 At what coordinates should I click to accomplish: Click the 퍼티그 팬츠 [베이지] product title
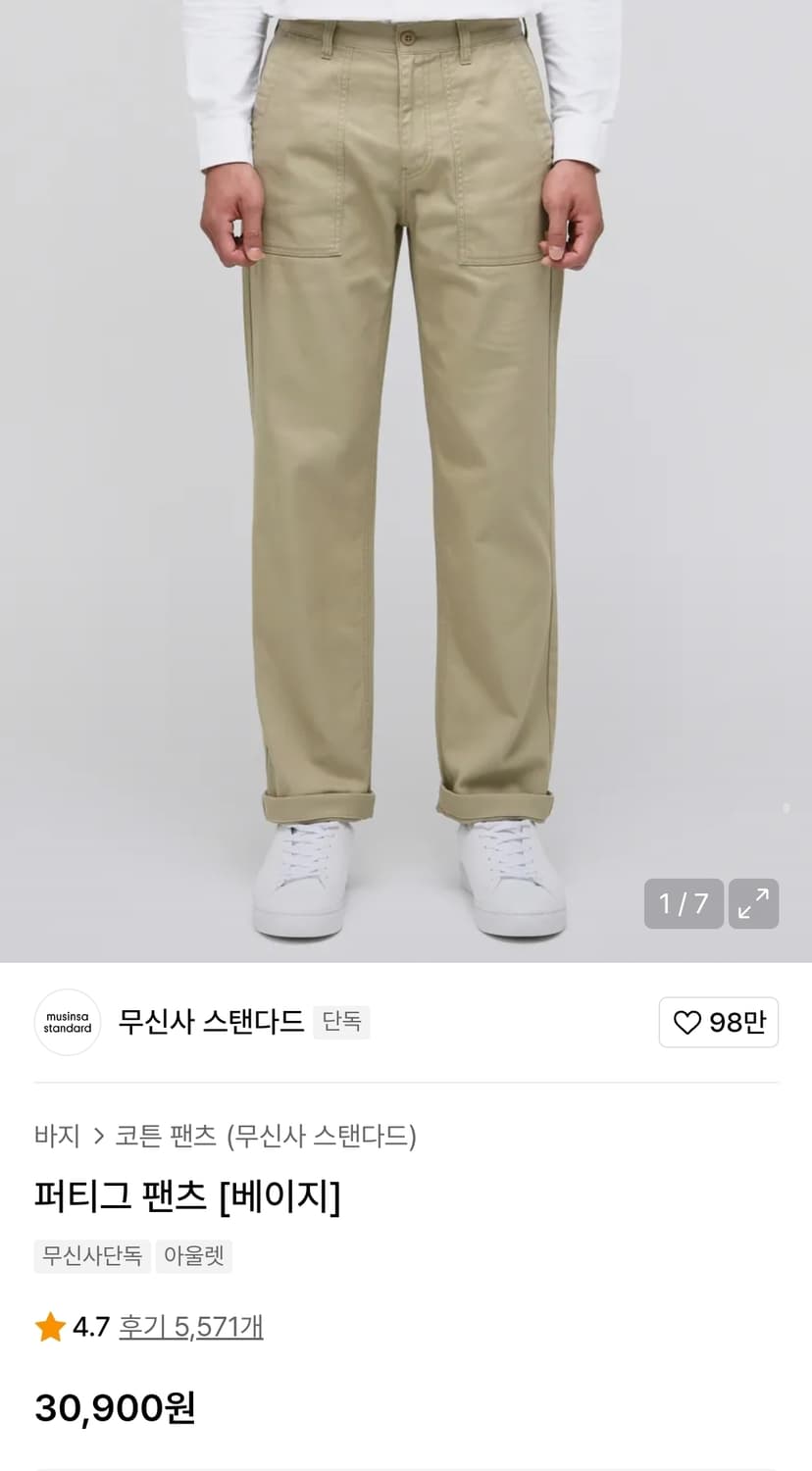(186, 1198)
